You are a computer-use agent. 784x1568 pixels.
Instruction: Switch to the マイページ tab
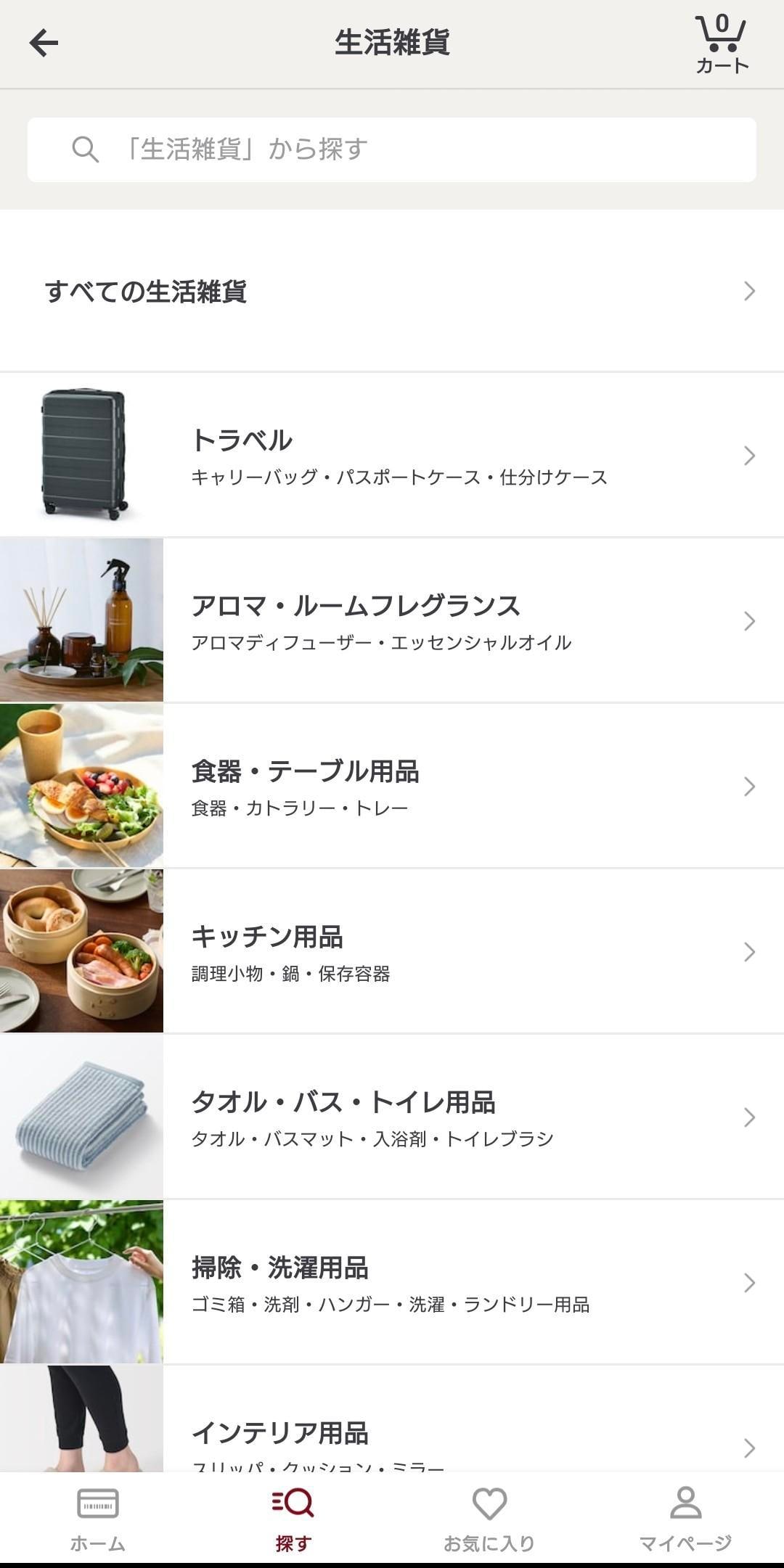click(x=686, y=1516)
